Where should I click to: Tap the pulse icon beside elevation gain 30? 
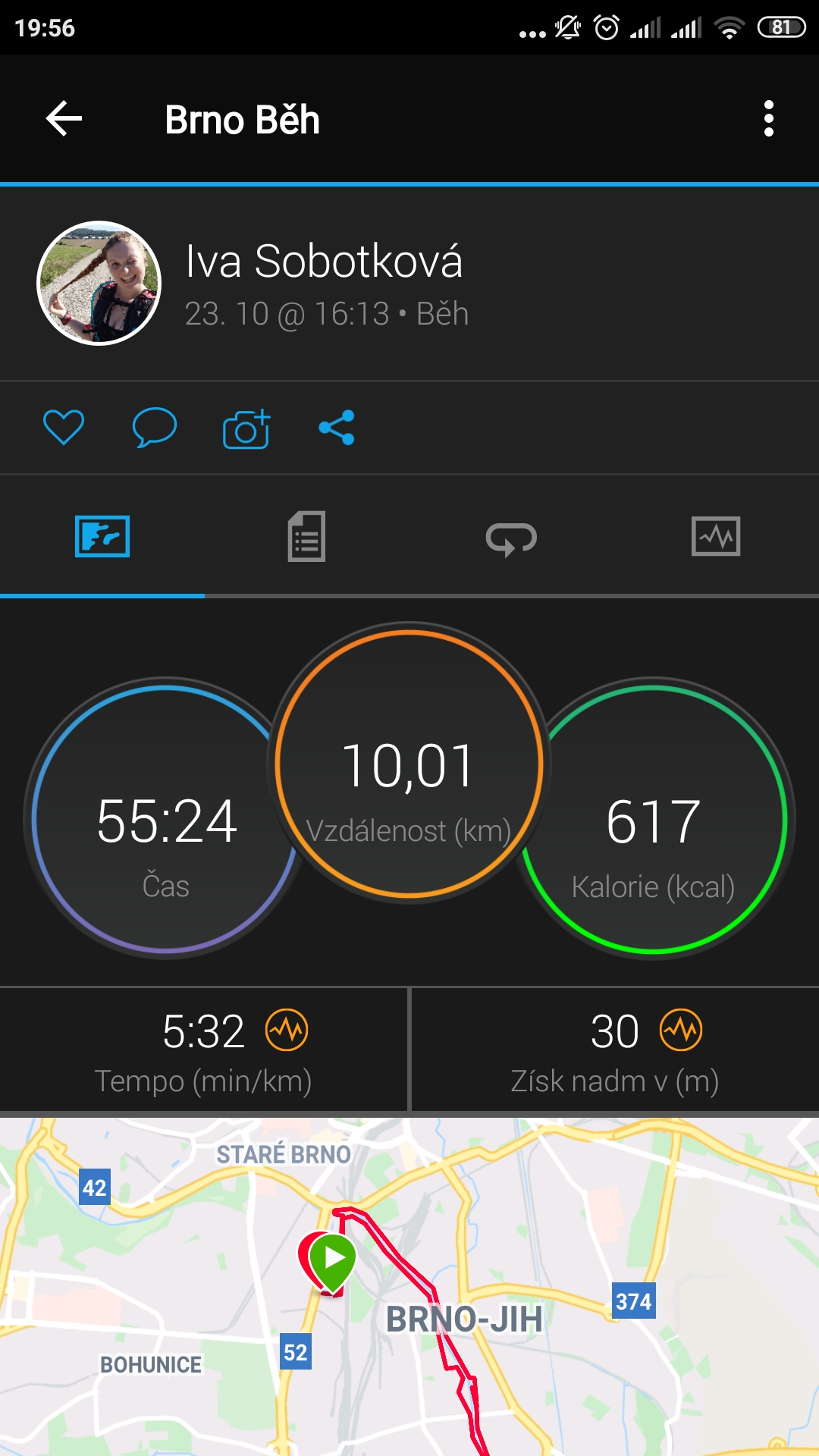(x=681, y=1030)
